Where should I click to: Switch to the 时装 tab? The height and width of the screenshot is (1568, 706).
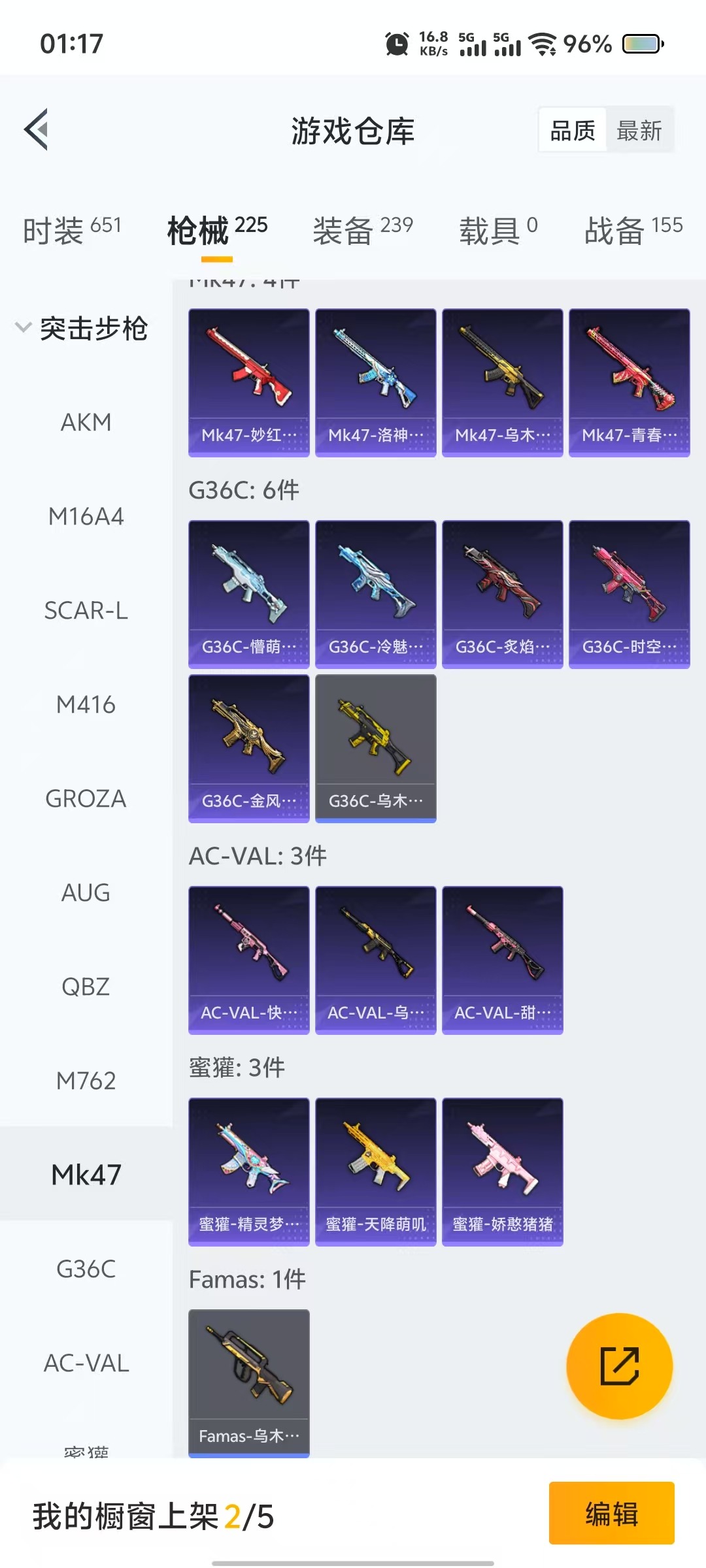pos(72,230)
